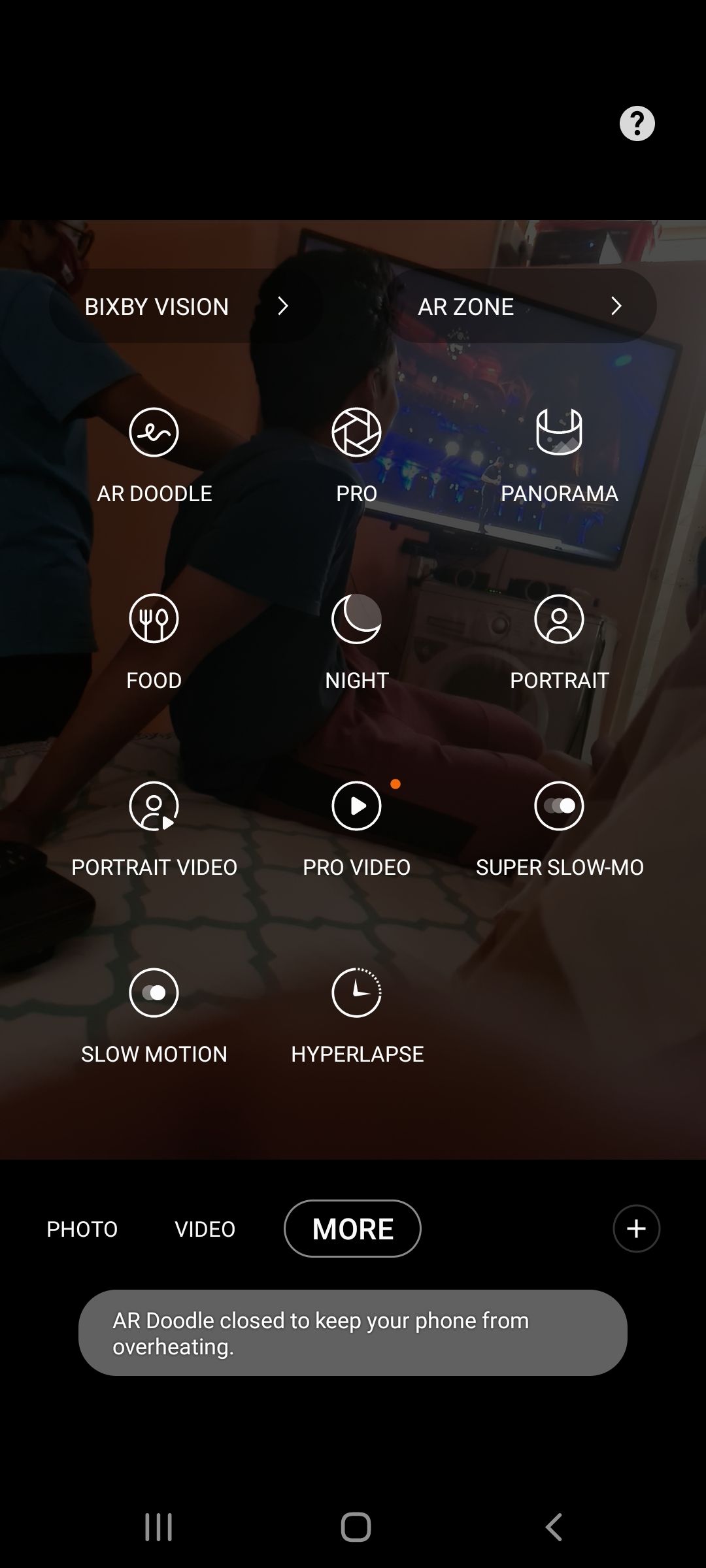Open the help question mark icon
Viewport: 706px width, 1568px height.
(x=637, y=123)
